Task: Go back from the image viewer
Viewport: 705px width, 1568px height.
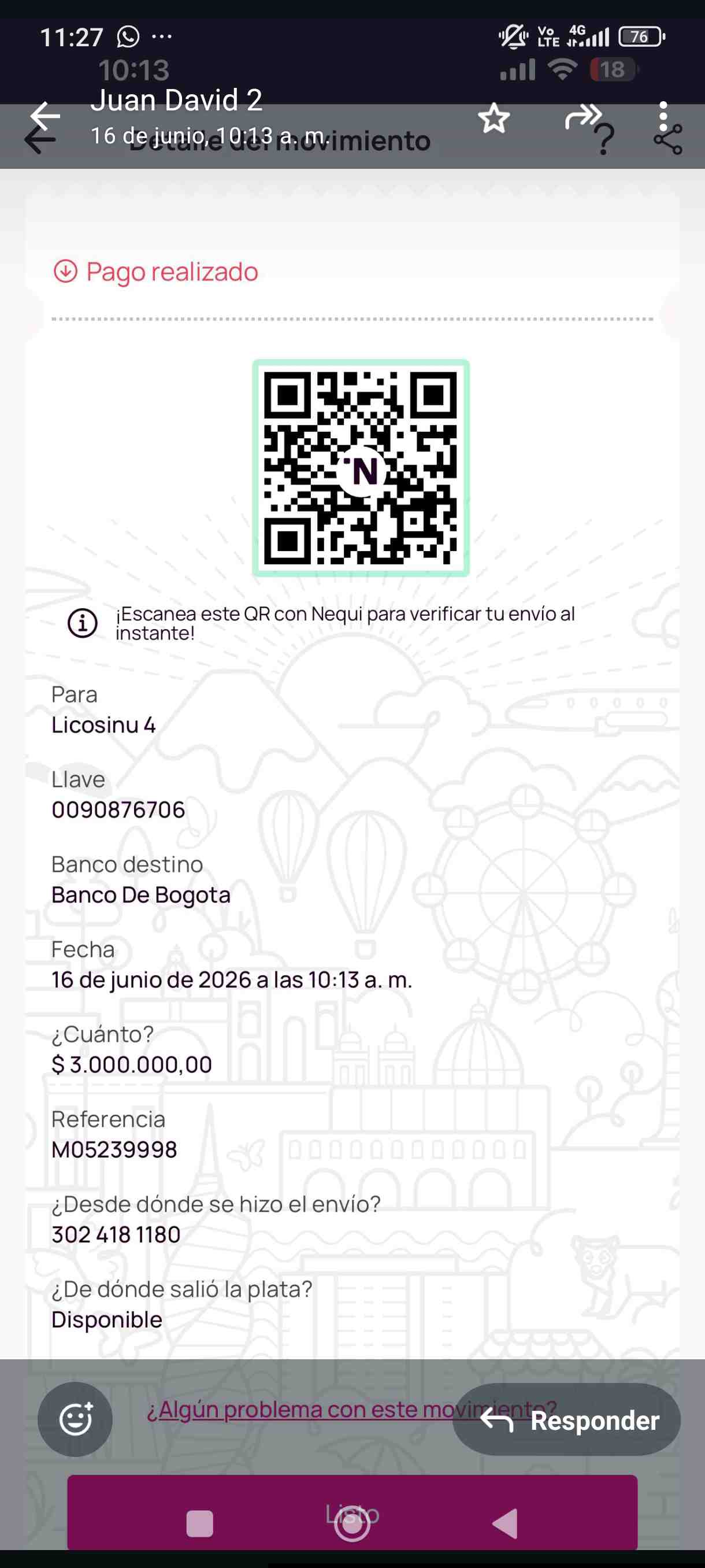Action: coord(46,117)
